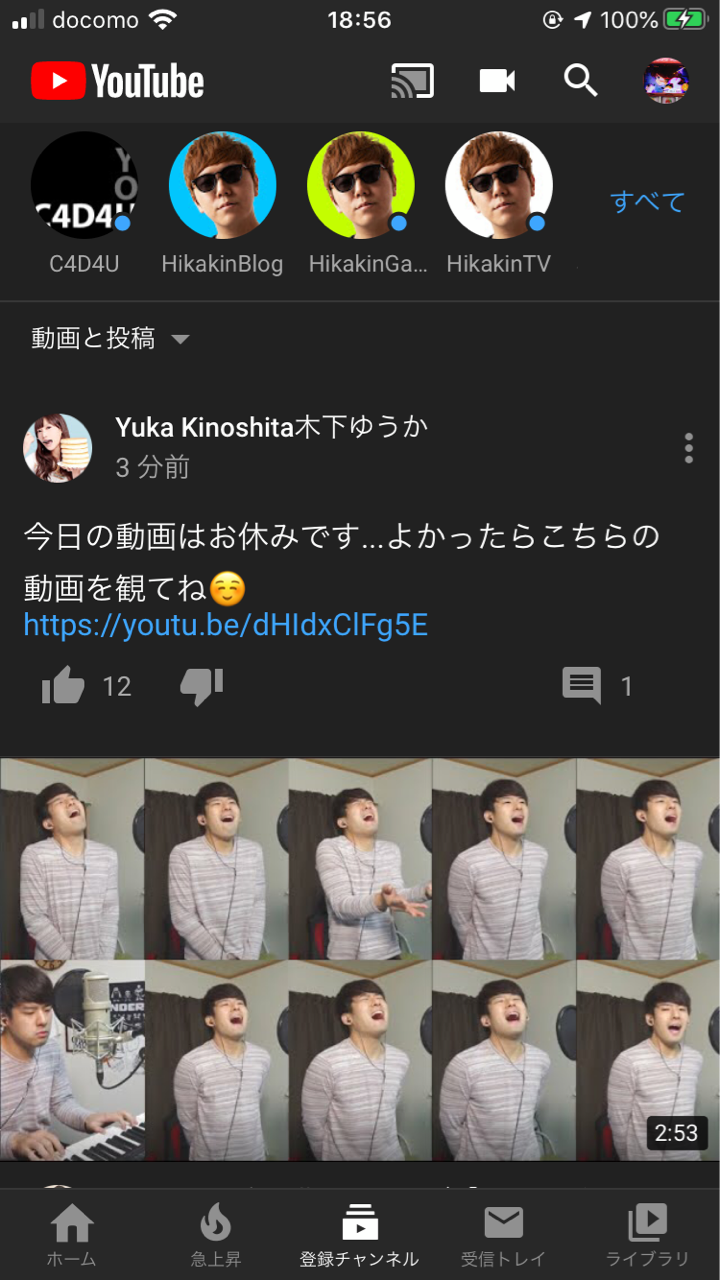Open options menu on Yuka Kinoshita's post
The height and width of the screenshot is (1280, 720).
(x=688, y=448)
